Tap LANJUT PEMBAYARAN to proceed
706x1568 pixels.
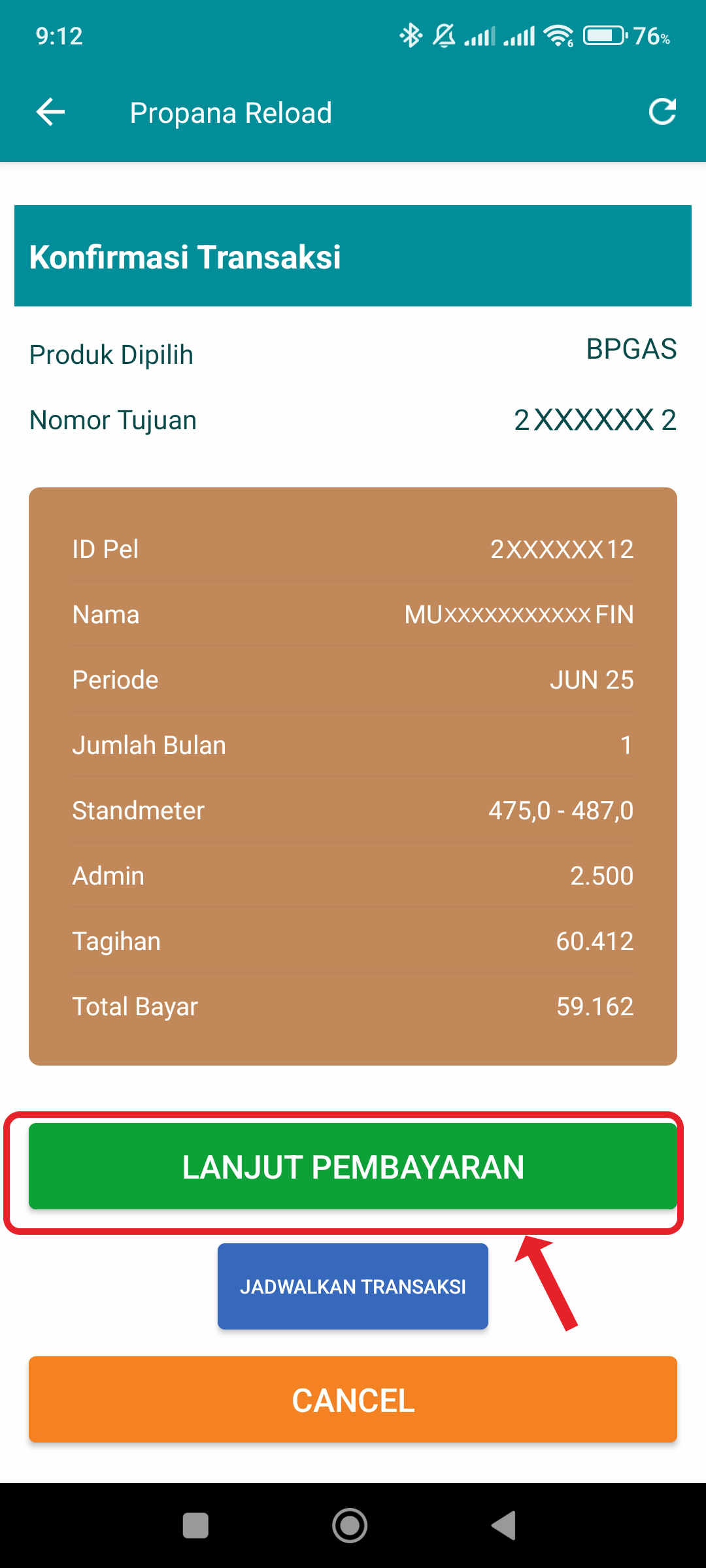[x=353, y=1166]
